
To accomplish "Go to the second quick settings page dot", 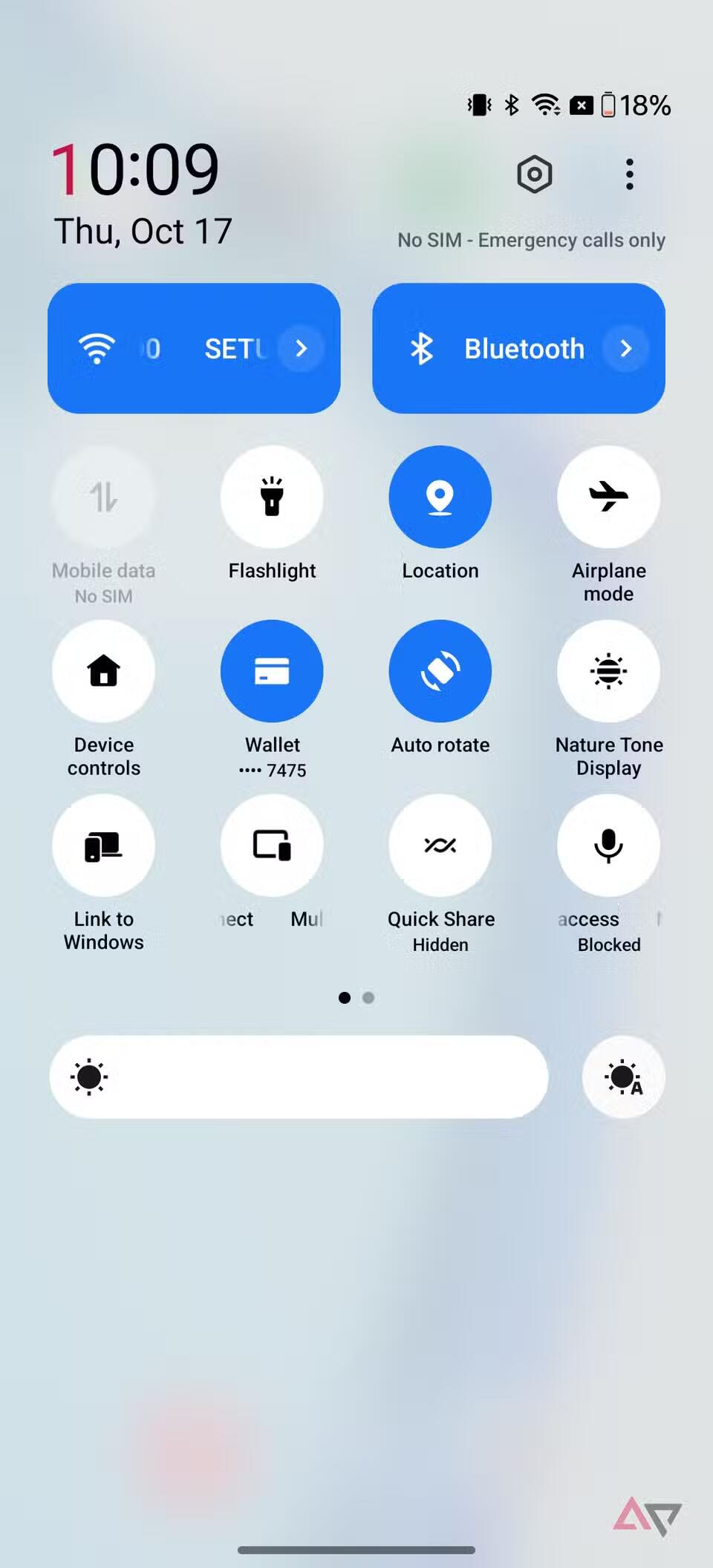I will (x=368, y=998).
